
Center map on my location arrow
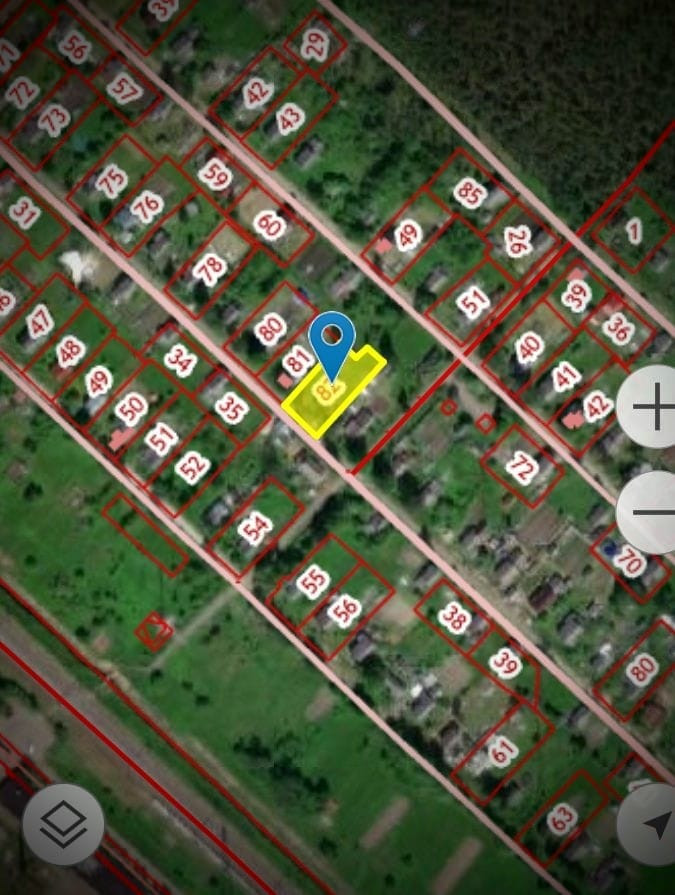pos(650,824)
